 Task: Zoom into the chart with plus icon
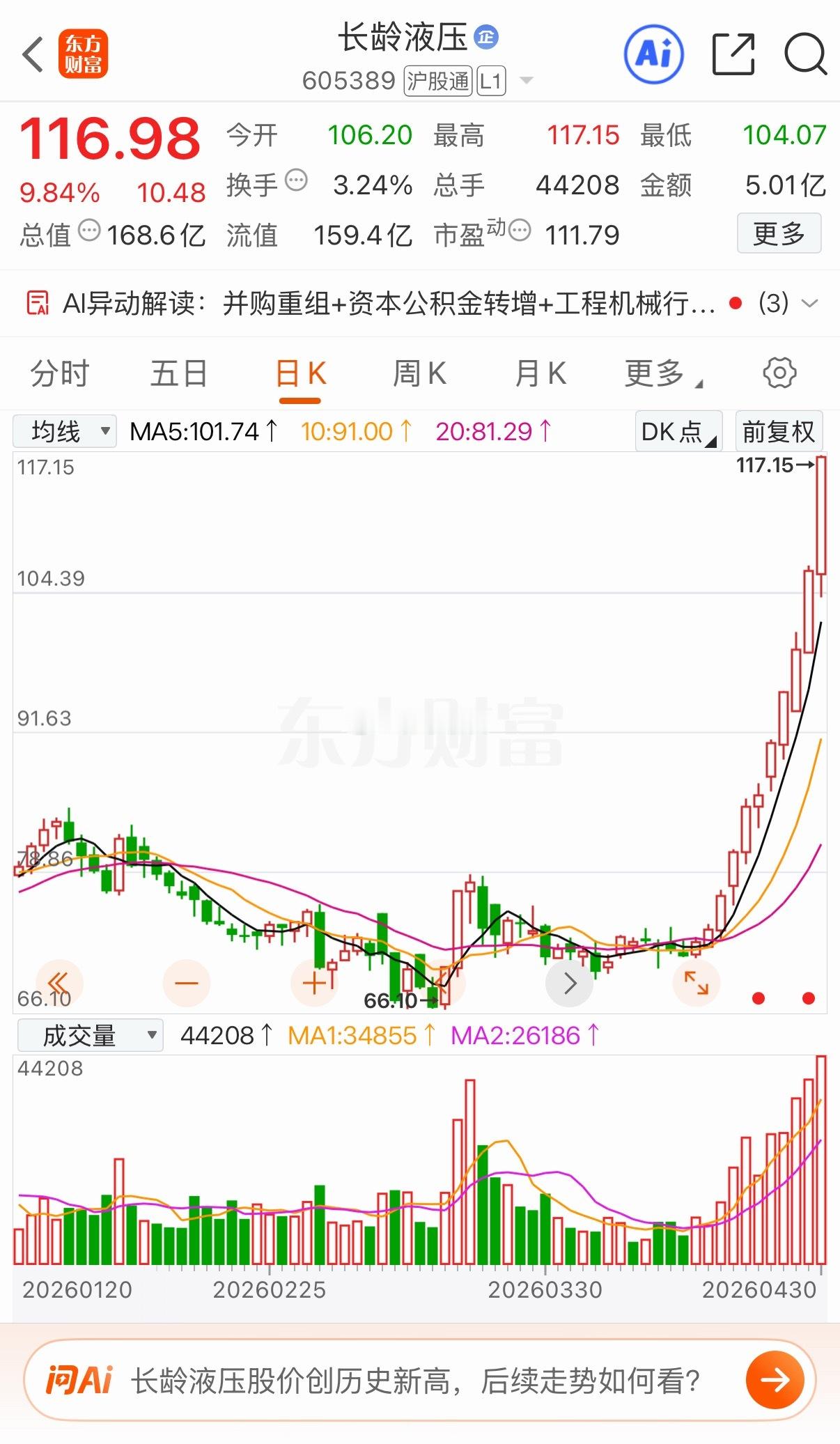(313, 982)
